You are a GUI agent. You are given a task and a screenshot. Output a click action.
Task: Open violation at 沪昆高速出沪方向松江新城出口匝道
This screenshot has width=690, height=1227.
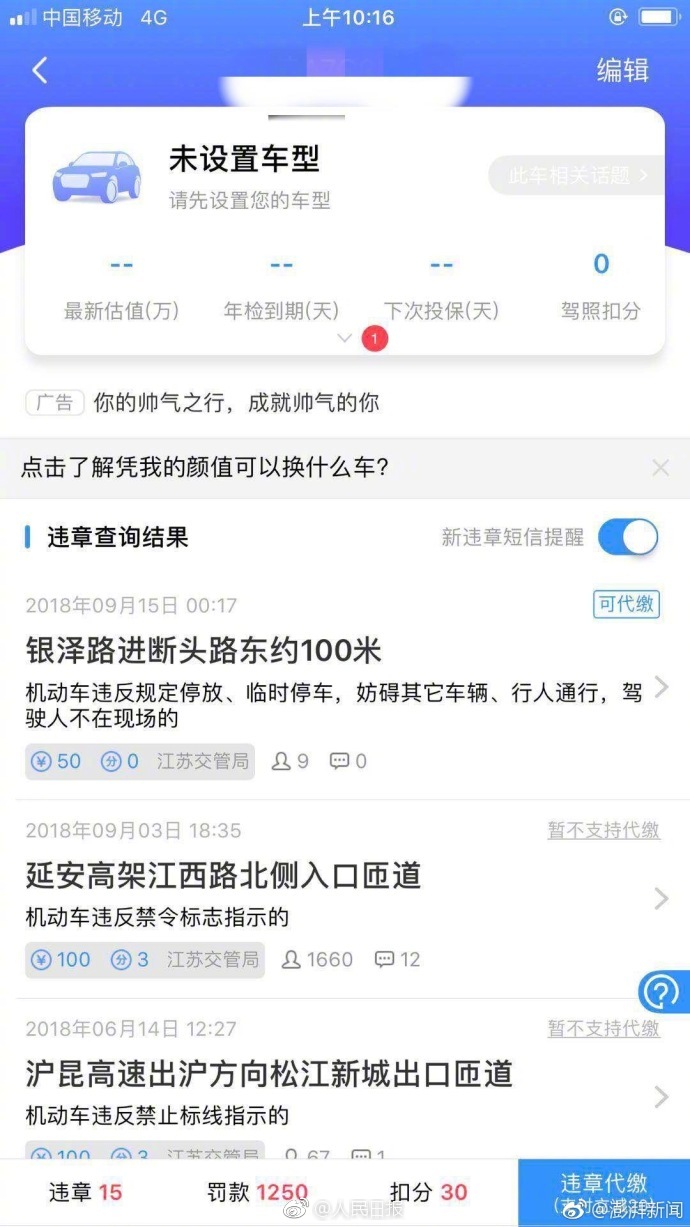click(x=269, y=1074)
